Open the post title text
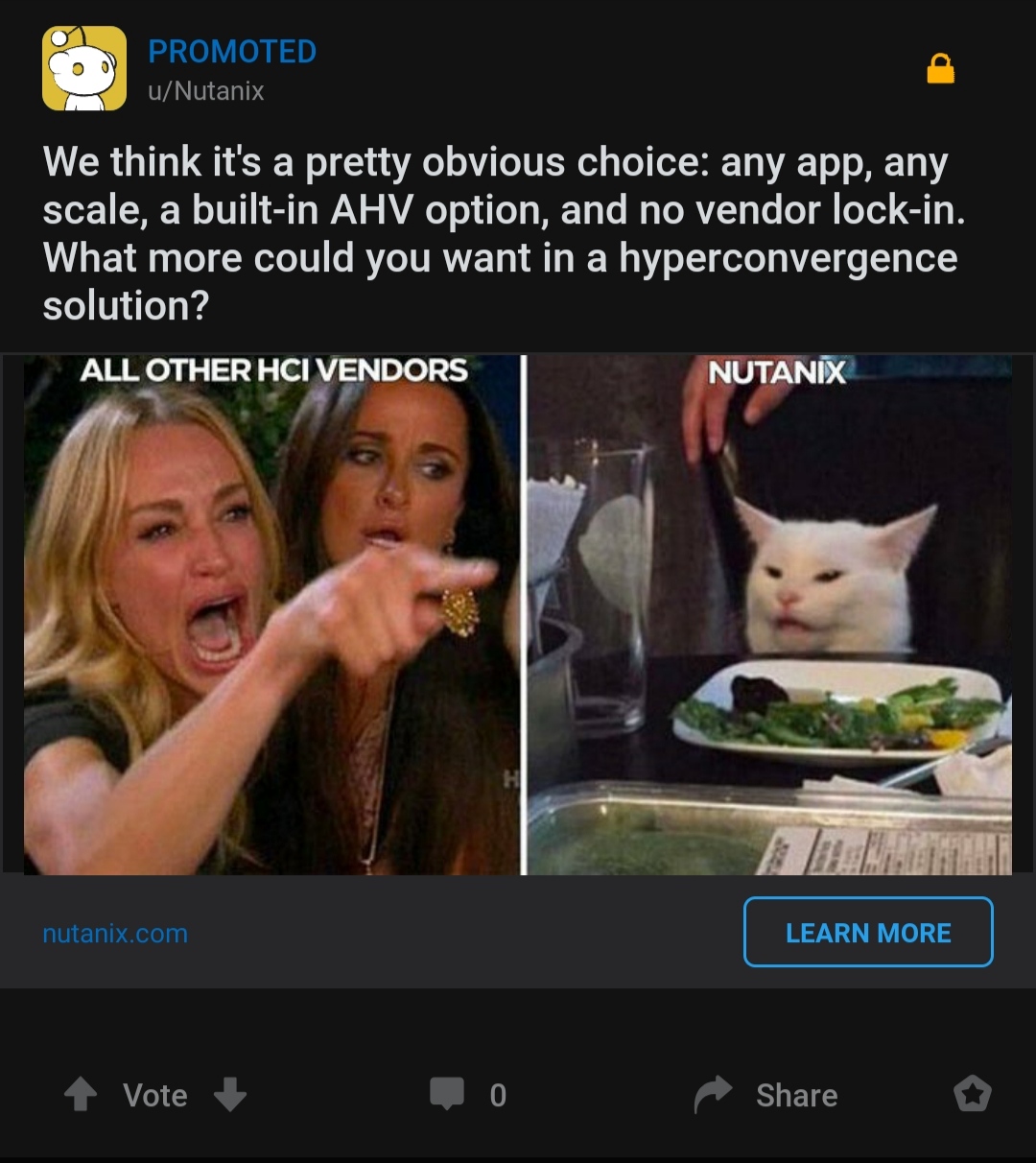This screenshot has height=1163, width=1036. (x=499, y=233)
